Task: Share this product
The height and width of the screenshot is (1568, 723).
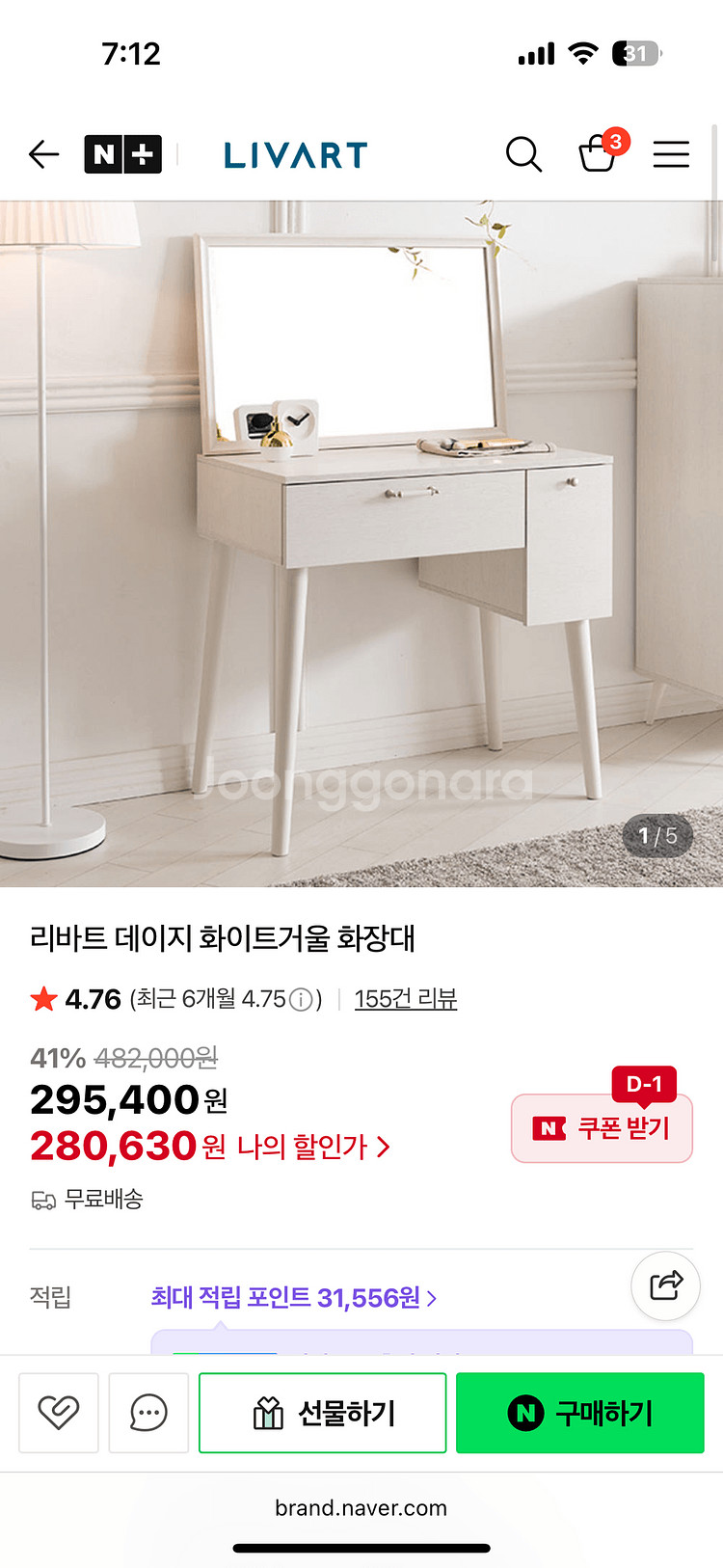Action: (x=665, y=1285)
